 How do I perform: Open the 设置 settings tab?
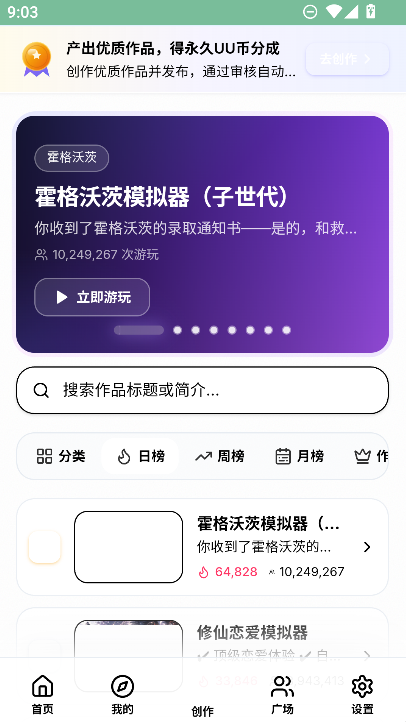pyautogui.click(x=362, y=695)
